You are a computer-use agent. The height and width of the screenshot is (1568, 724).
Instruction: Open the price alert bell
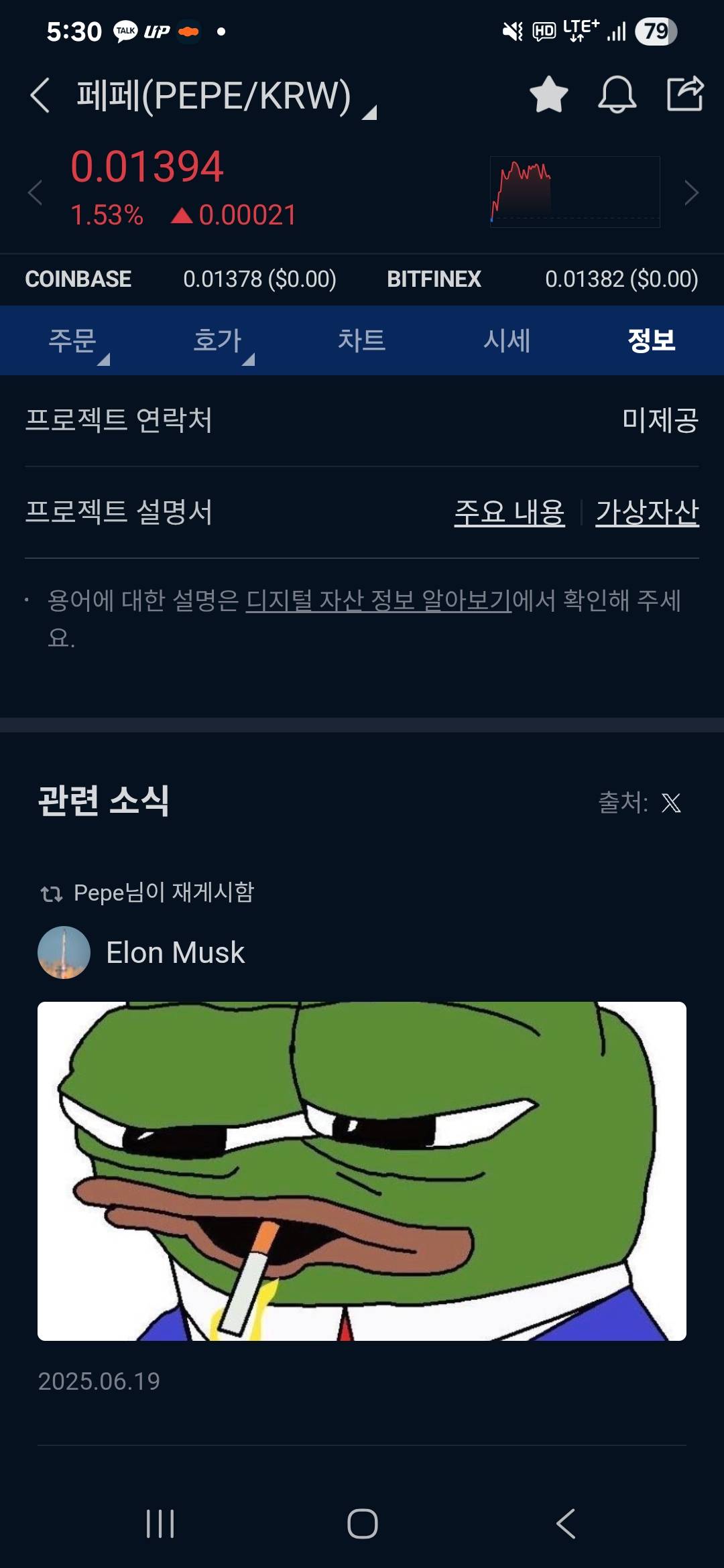pos(617,94)
